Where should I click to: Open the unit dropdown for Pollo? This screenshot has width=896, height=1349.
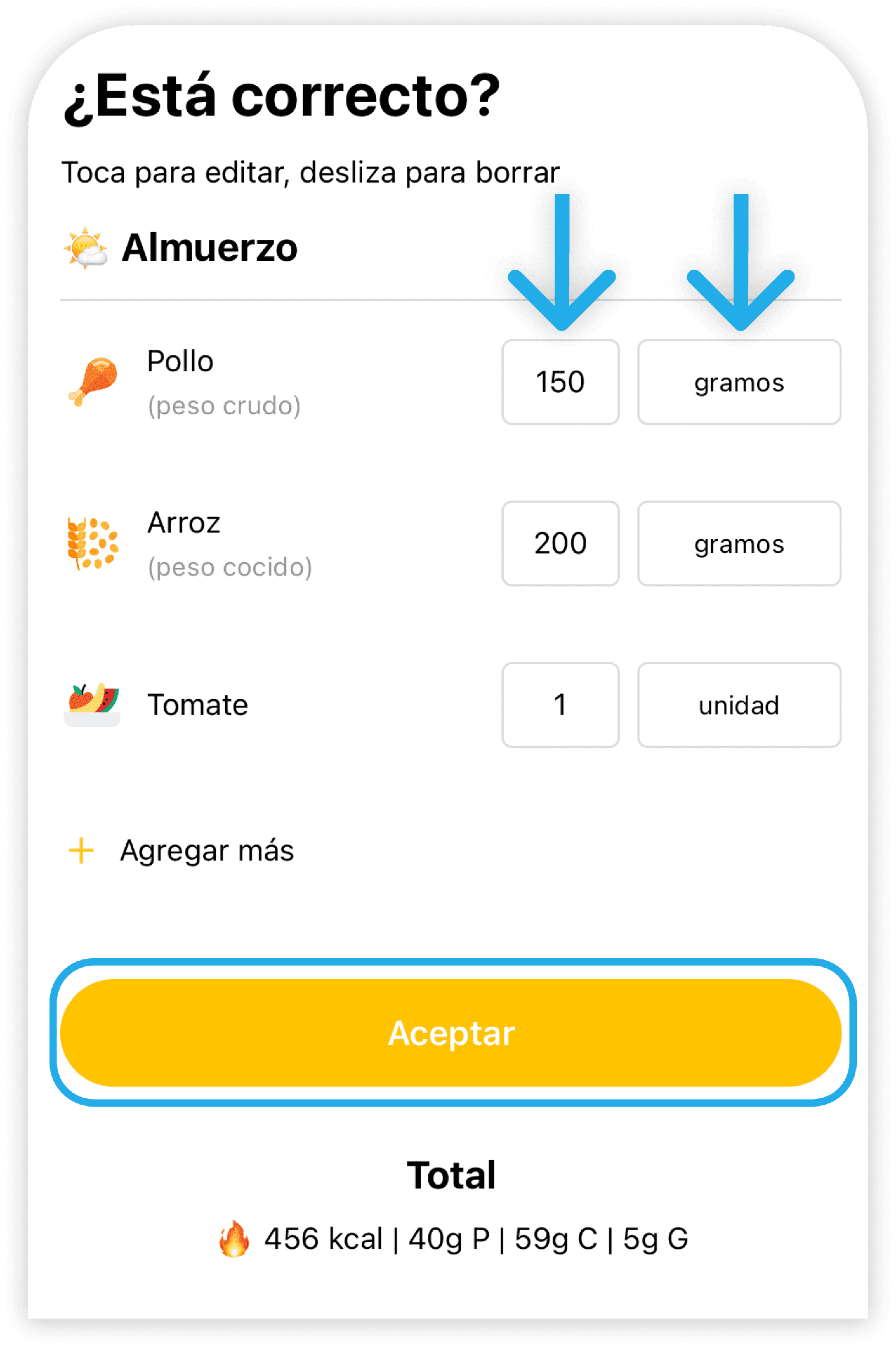(x=738, y=382)
